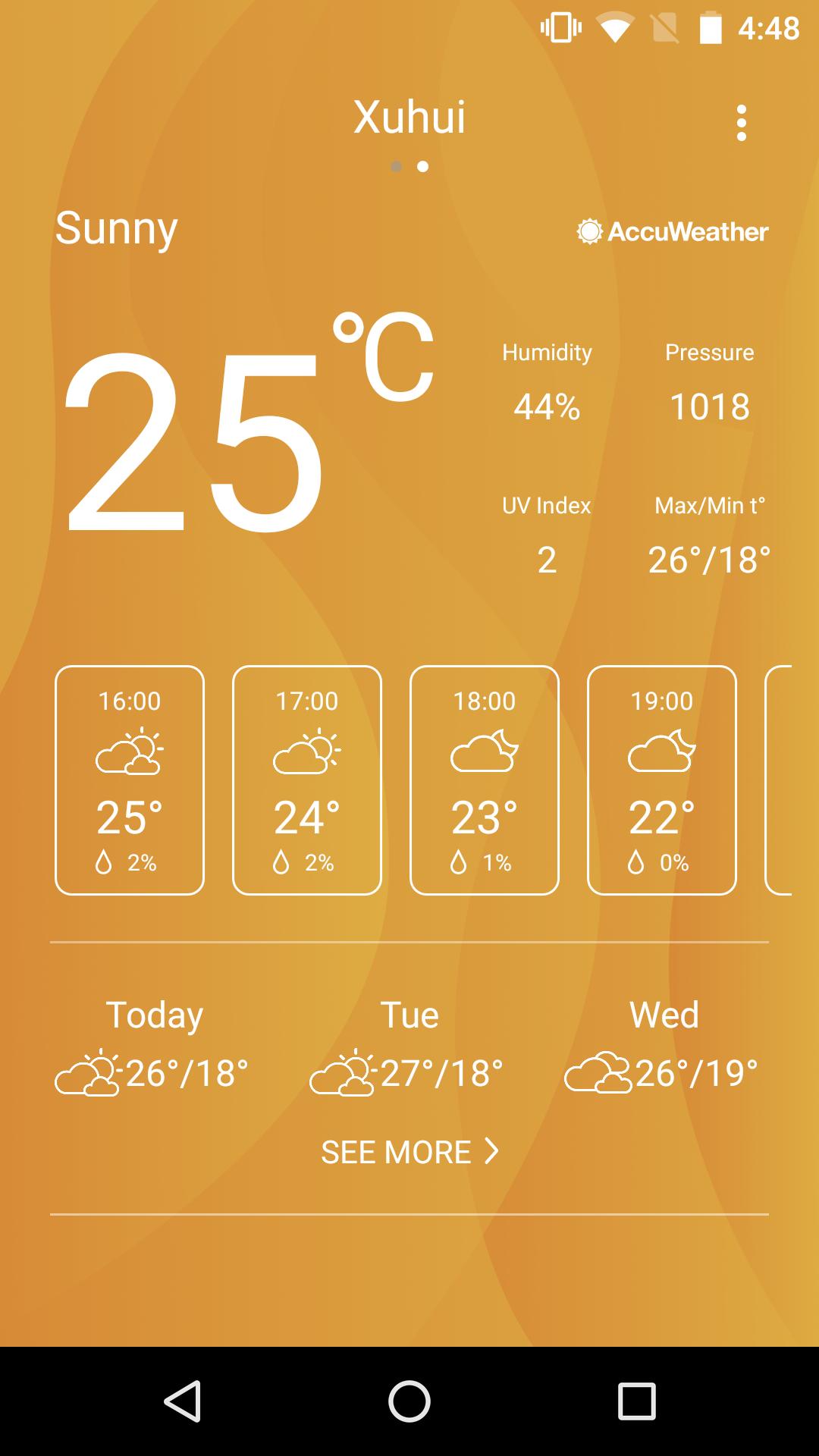Click the water droplet icon showing 2% precipitation
Screen dimensions: 819x1456
102,861
